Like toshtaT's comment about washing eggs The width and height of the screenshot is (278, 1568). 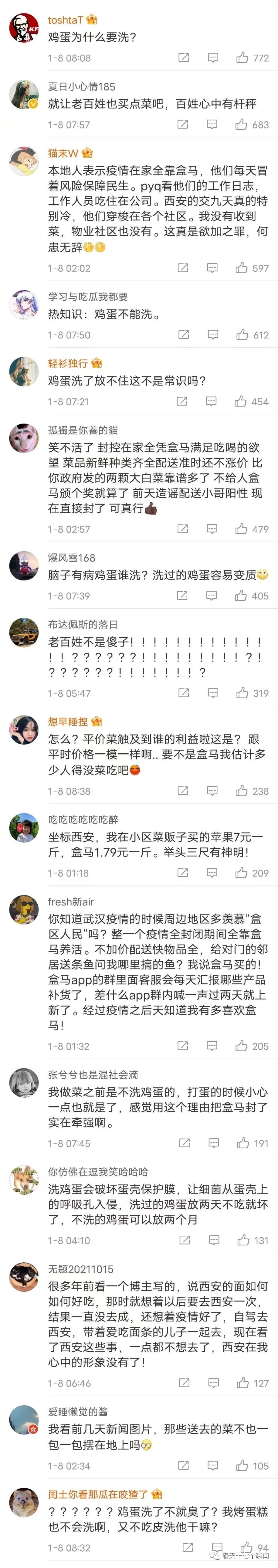coord(243,58)
